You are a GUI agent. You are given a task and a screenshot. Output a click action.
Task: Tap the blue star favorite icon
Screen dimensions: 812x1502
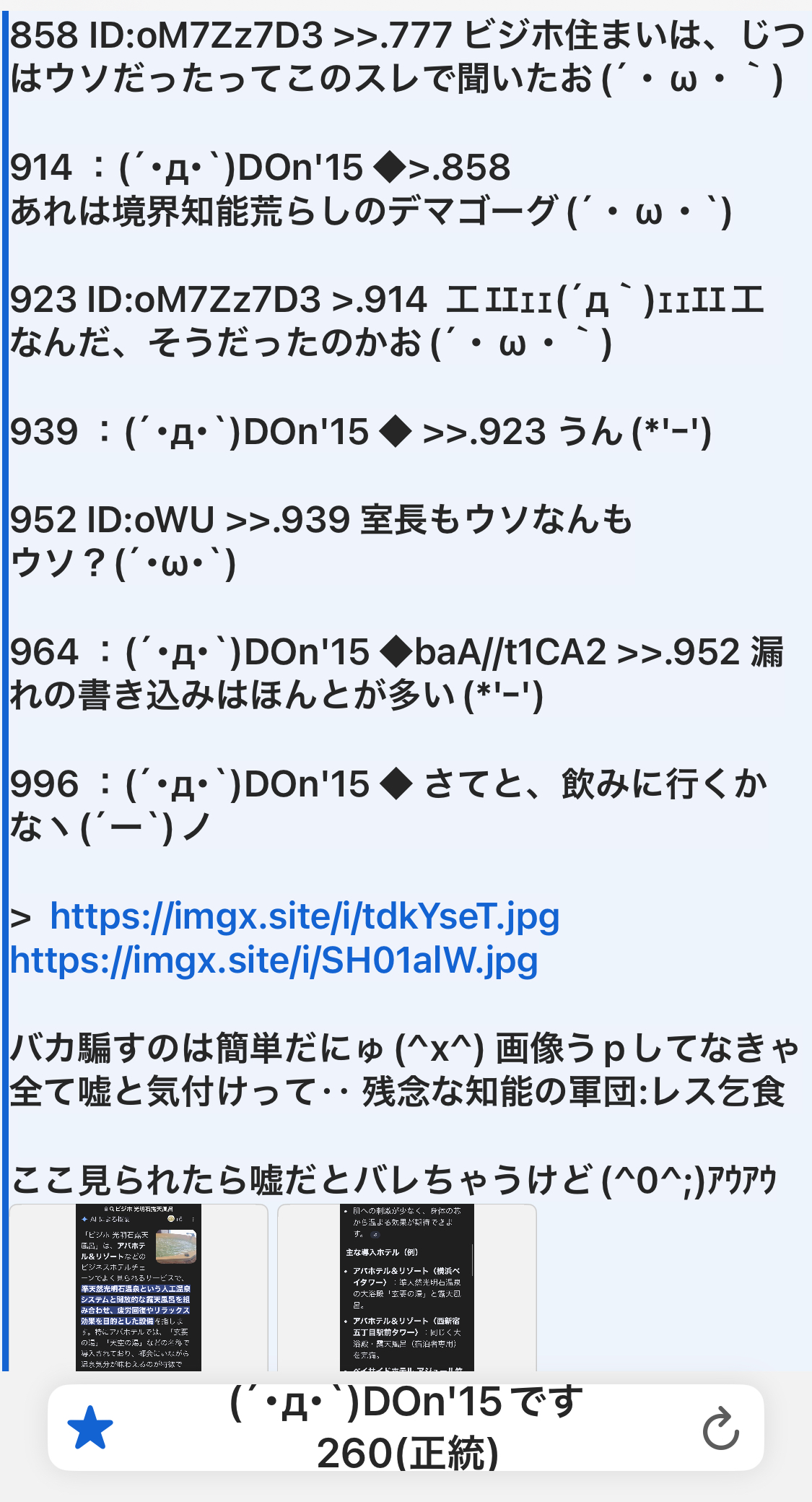tap(90, 1428)
